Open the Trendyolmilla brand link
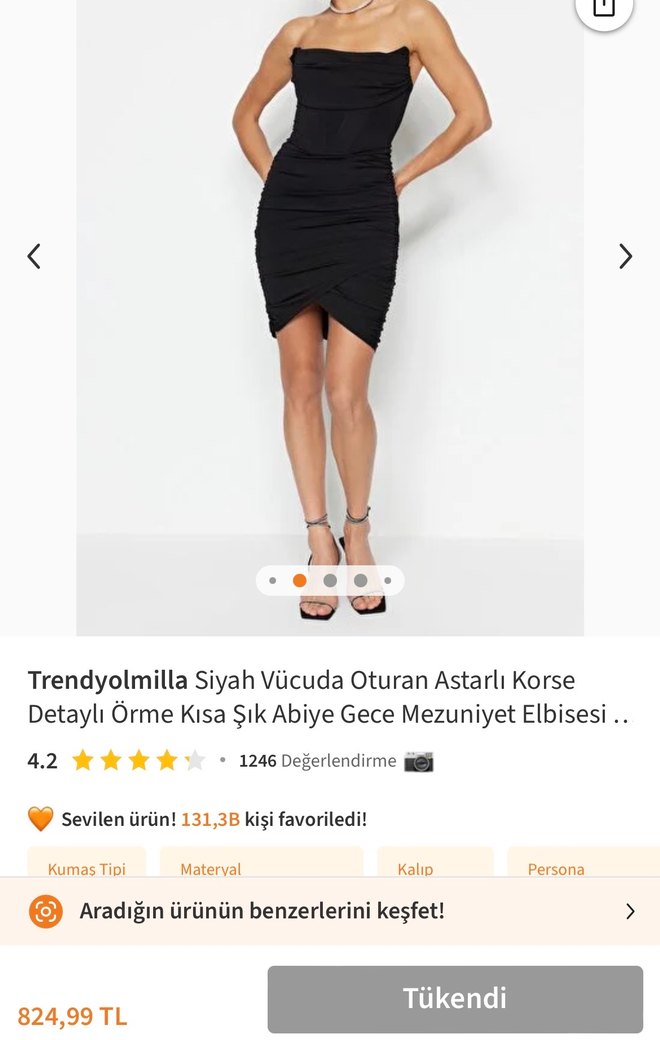Image resolution: width=660 pixels, height=1040 pixels. point(107,681)
